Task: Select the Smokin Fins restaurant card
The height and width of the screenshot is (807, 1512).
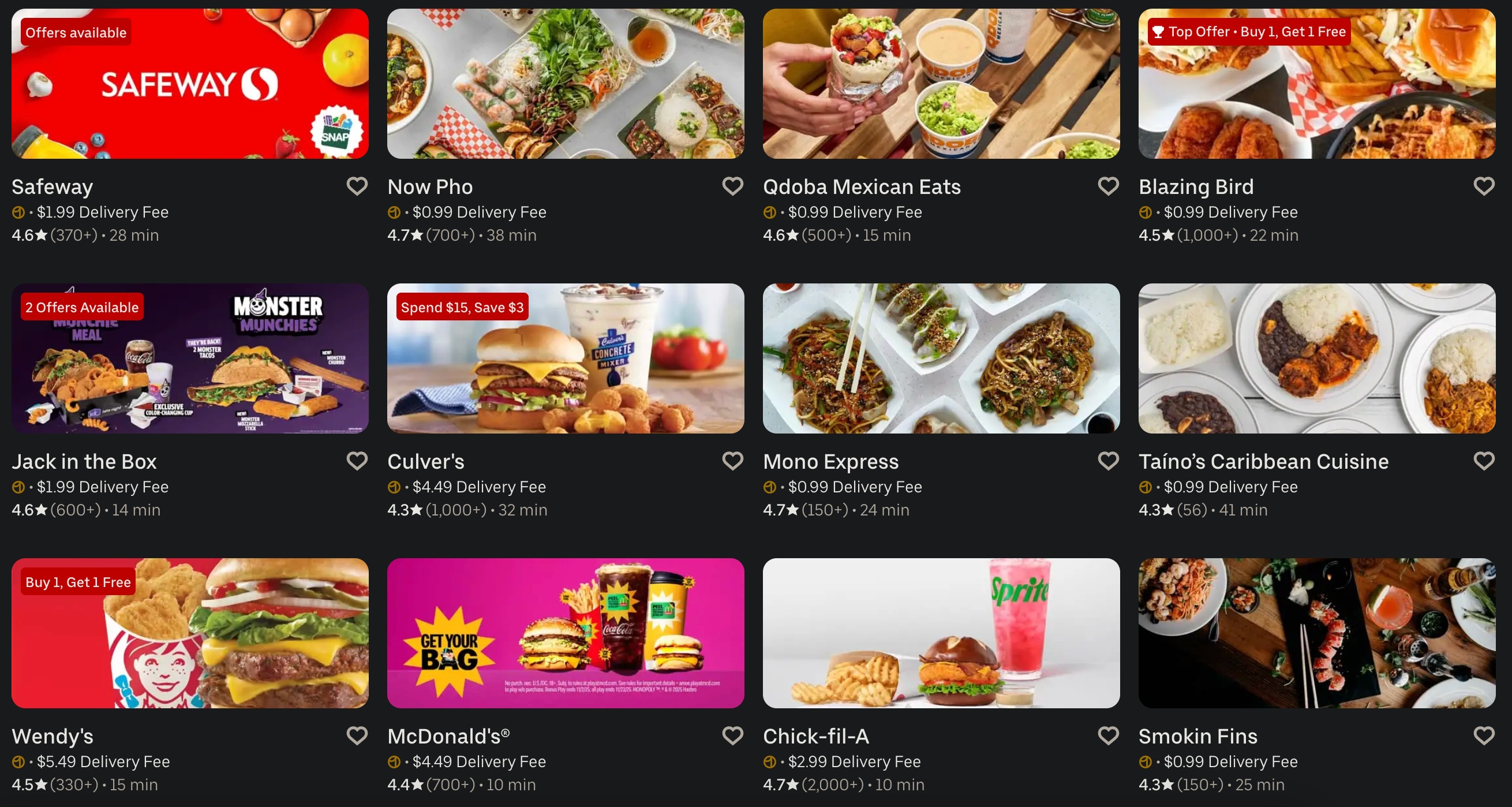Action: (x=1316, y=633)
